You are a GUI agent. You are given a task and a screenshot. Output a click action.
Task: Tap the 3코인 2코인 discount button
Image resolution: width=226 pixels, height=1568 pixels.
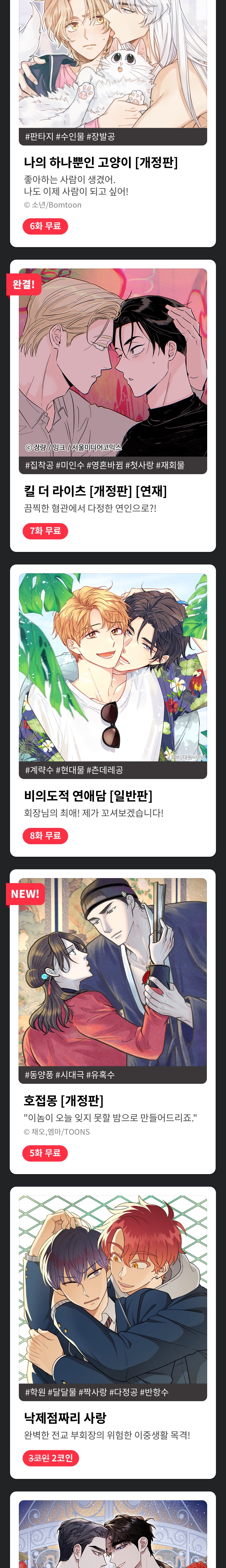(51, 1458)
